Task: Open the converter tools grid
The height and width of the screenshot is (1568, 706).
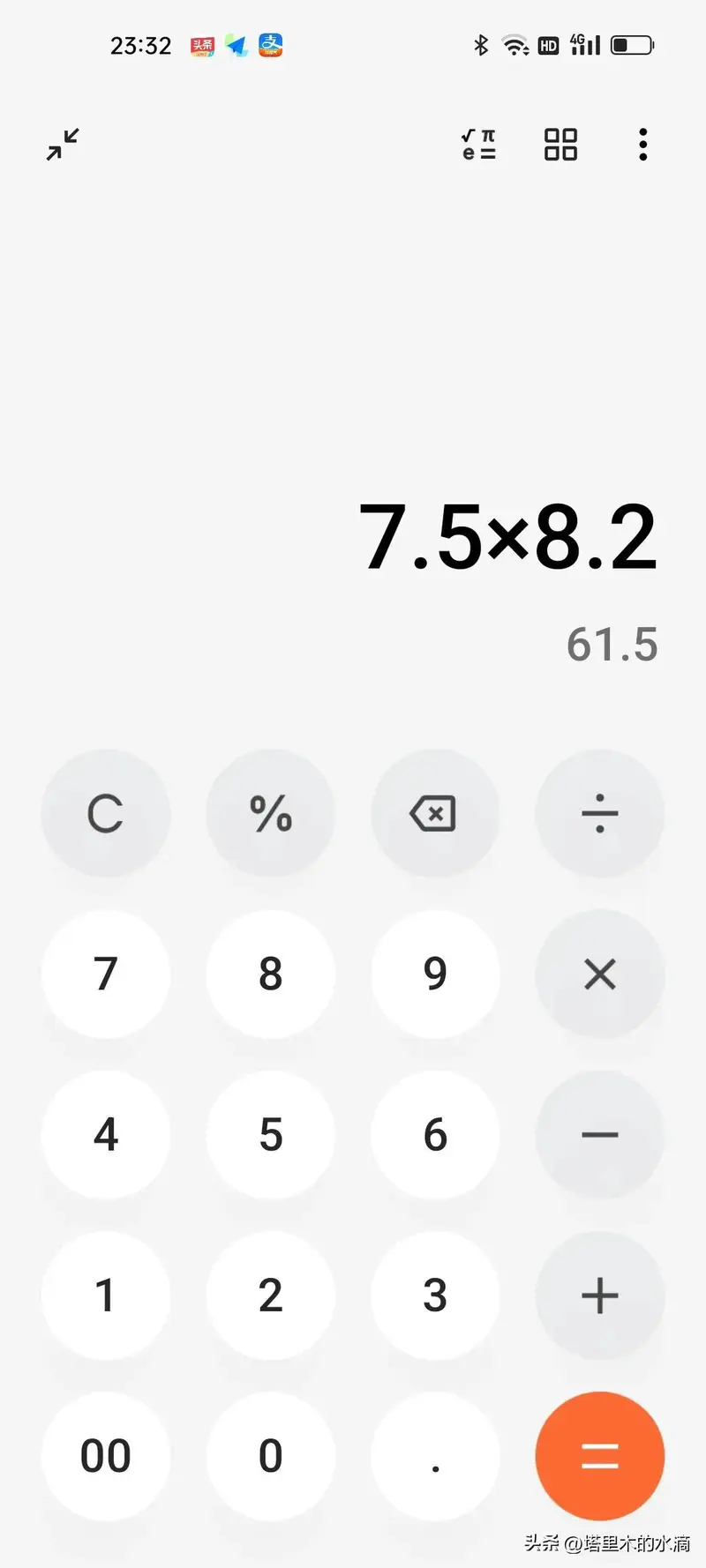Action: click(x=560, y=145)
